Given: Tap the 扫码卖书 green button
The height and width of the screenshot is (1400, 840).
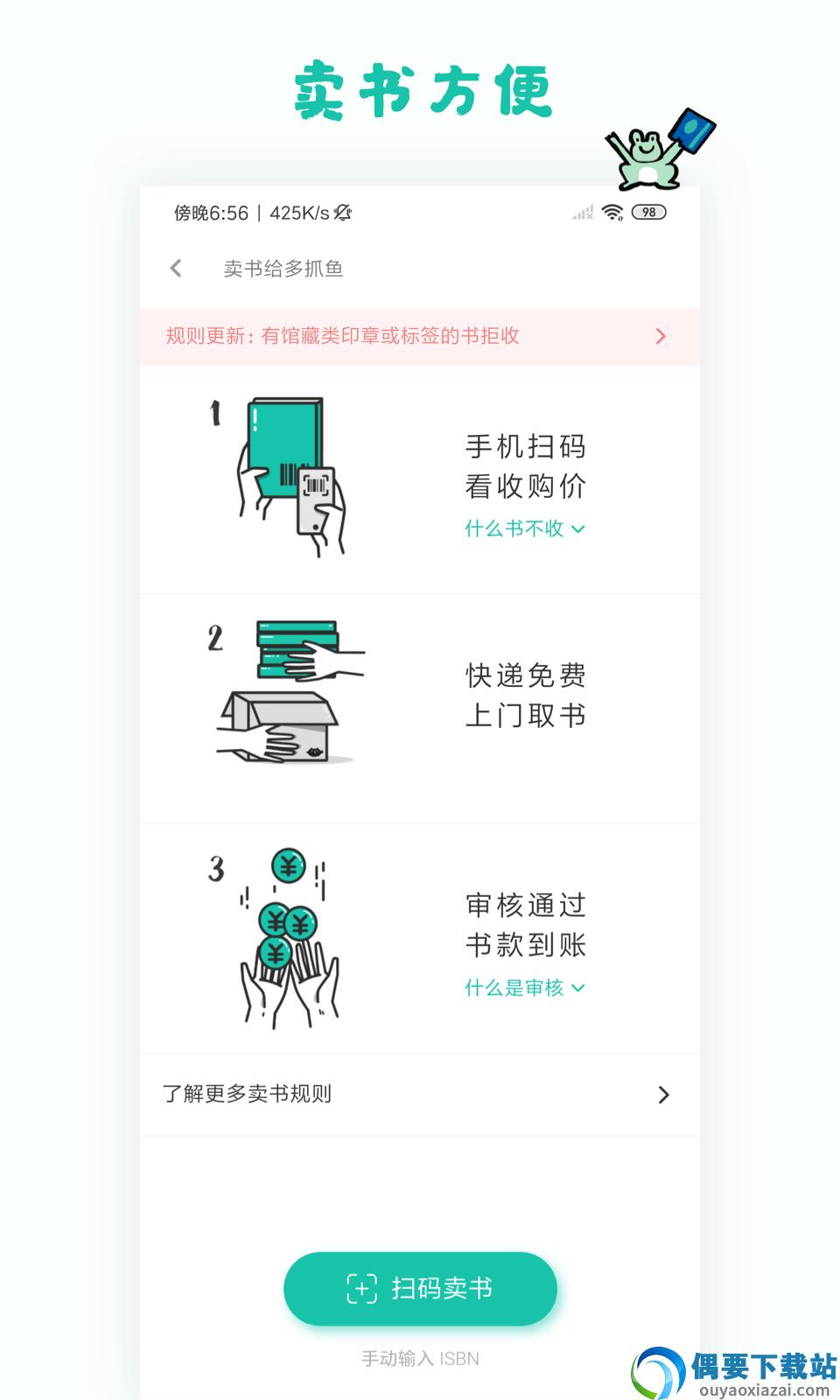Looking at the screenshot, I should coord(420,1288).
